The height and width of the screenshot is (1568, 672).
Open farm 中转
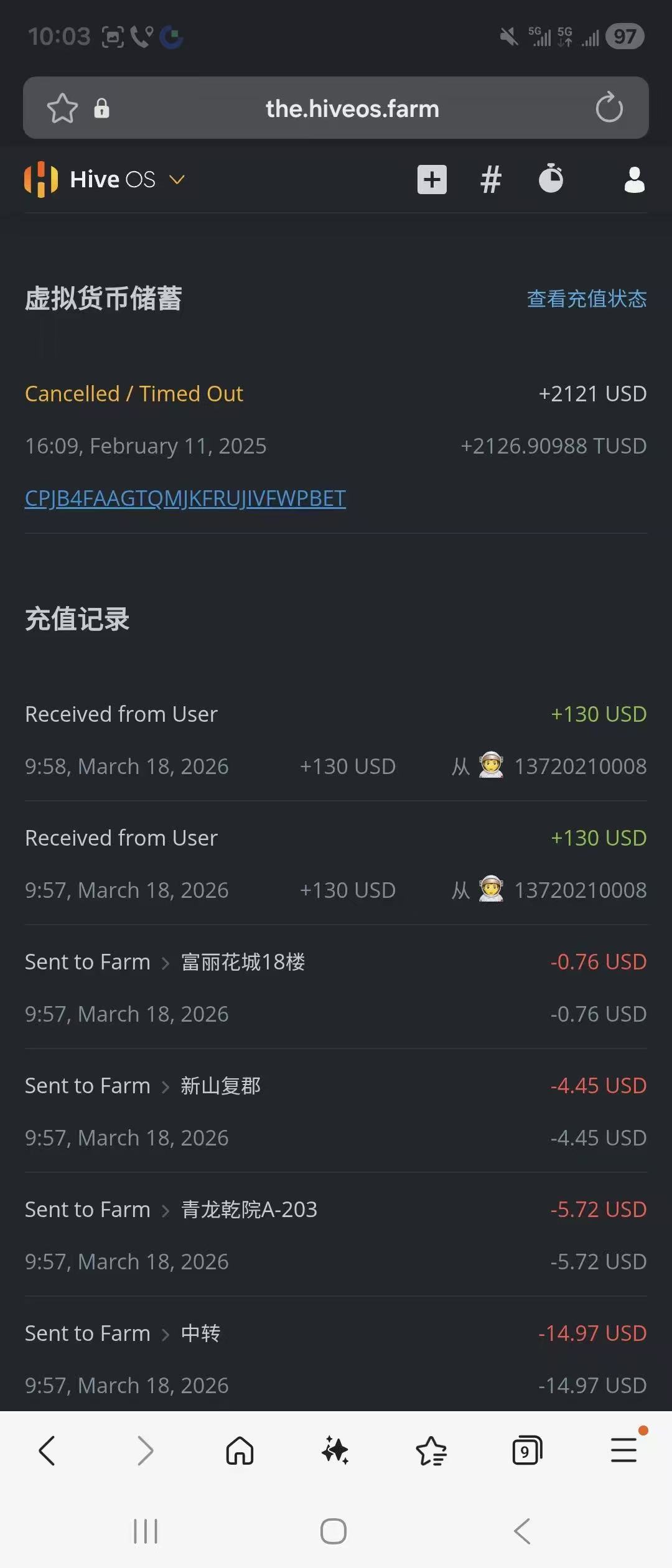click(200, 1333)
